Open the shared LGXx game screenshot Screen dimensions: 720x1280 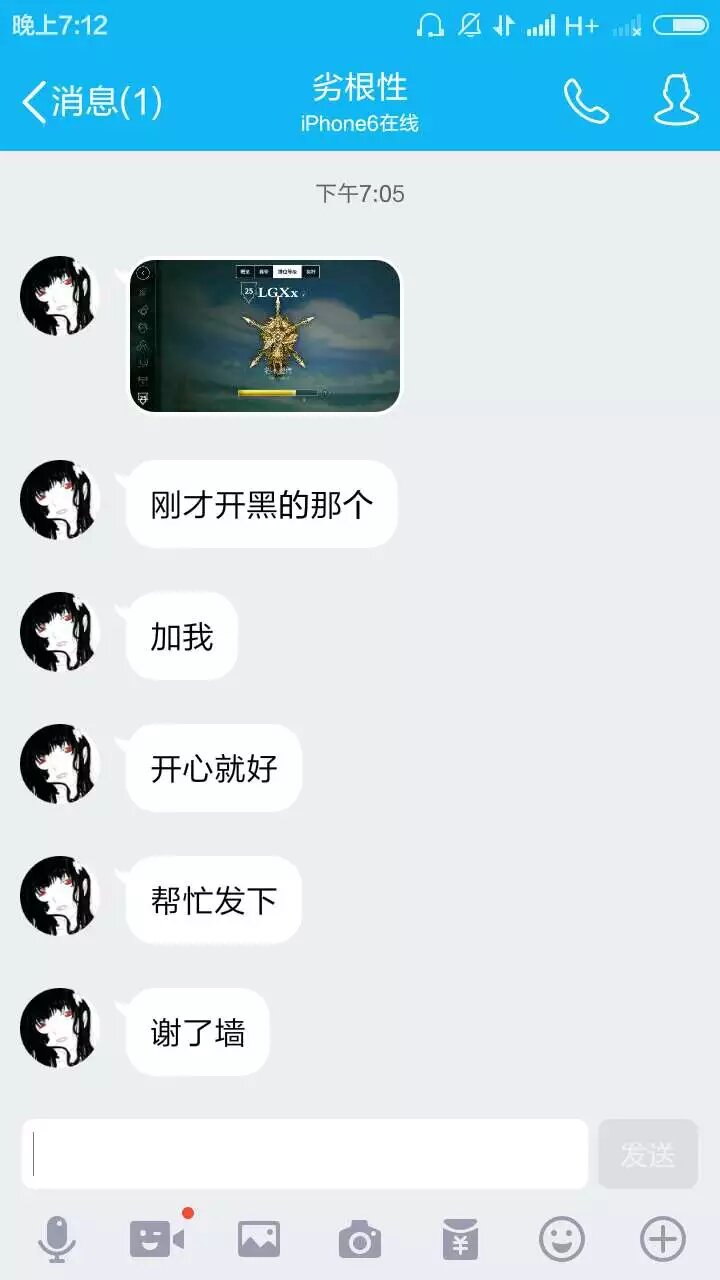coord(265,336)
